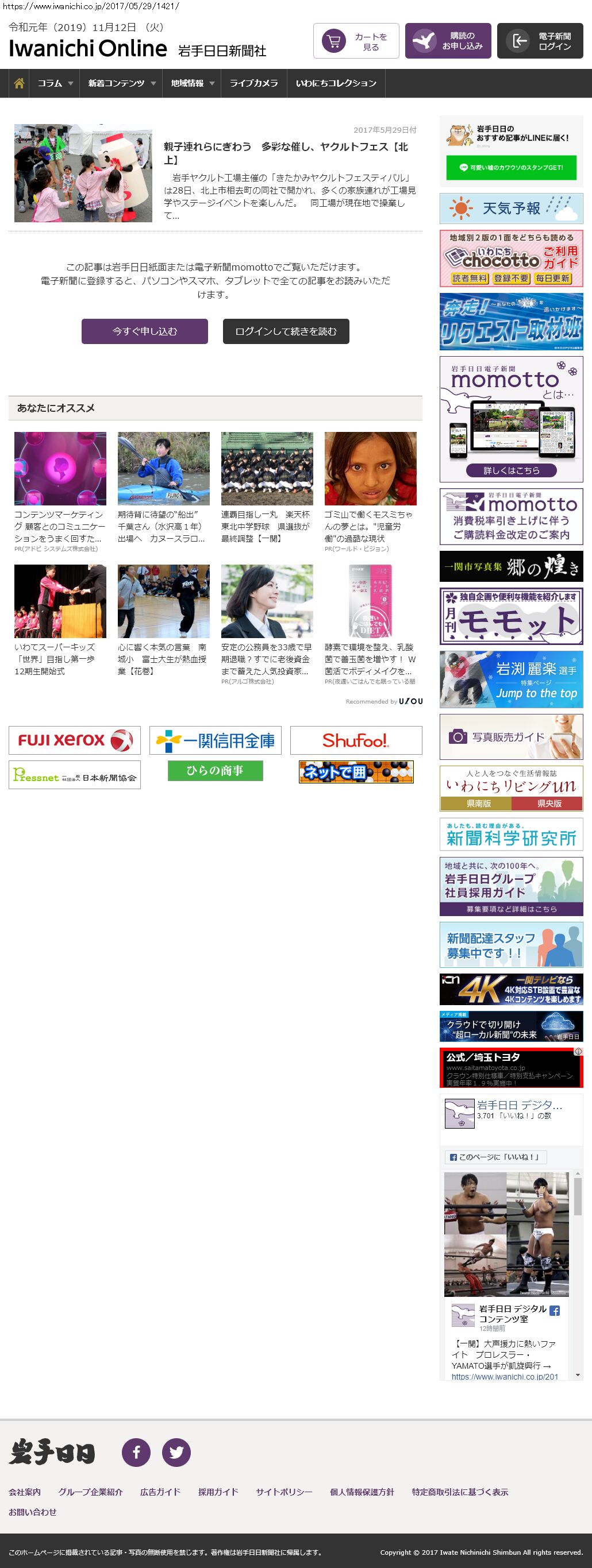Open the 写真販売ガイド banner

pos(511,737)
